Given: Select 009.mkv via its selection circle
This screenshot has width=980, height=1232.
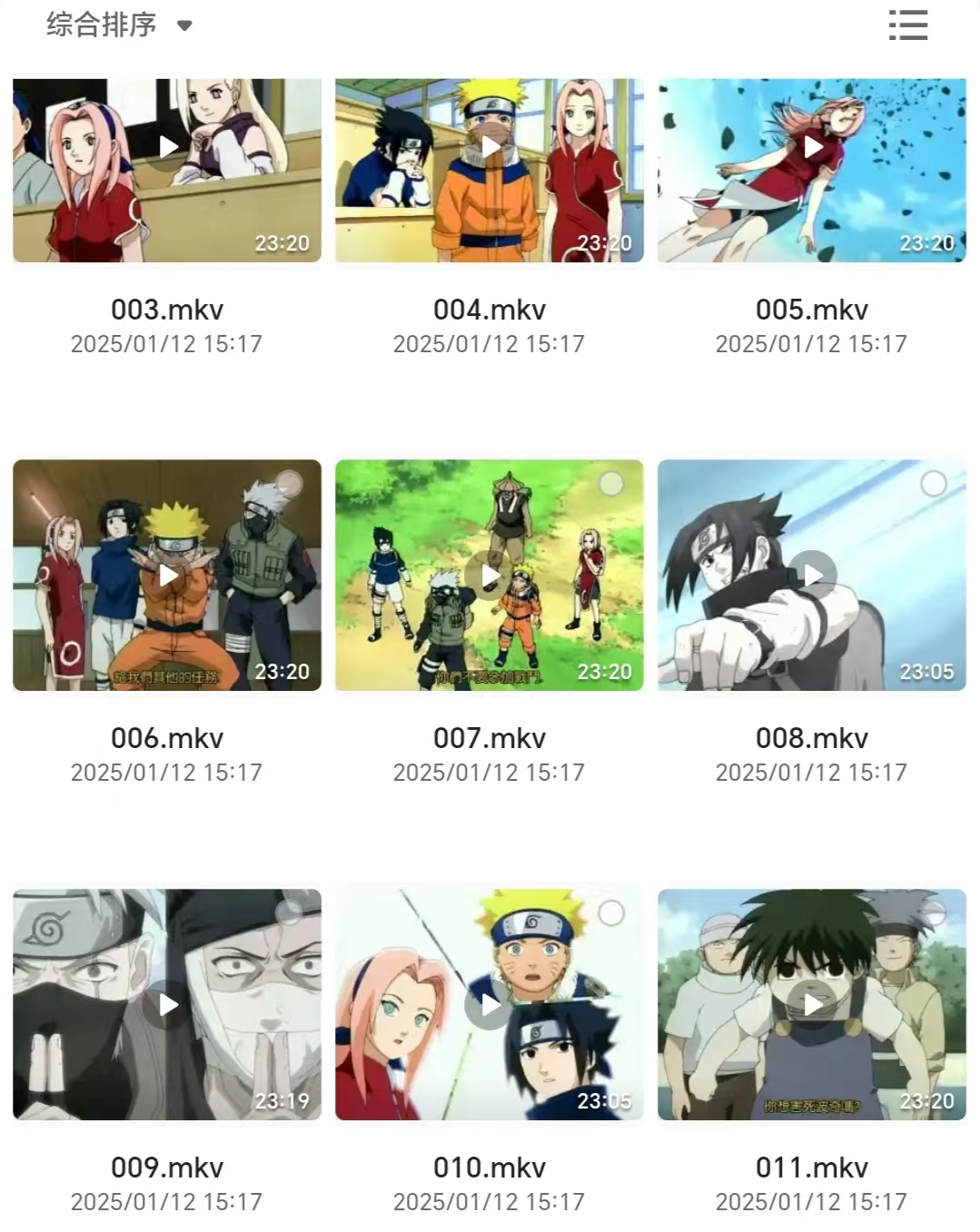Looking at the screenshot, I should coord(289,912).
